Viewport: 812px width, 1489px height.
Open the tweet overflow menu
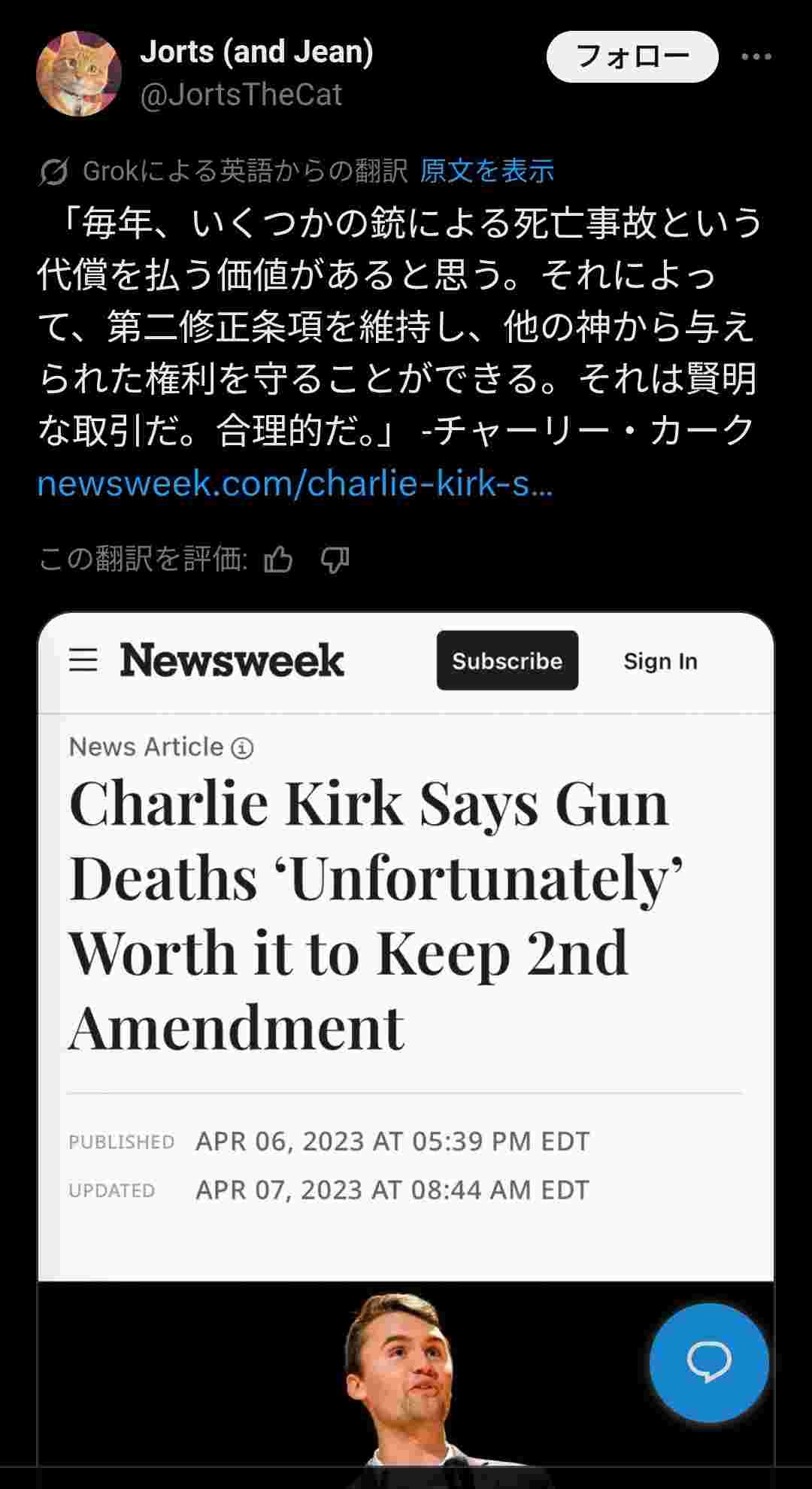coord(756,57)
